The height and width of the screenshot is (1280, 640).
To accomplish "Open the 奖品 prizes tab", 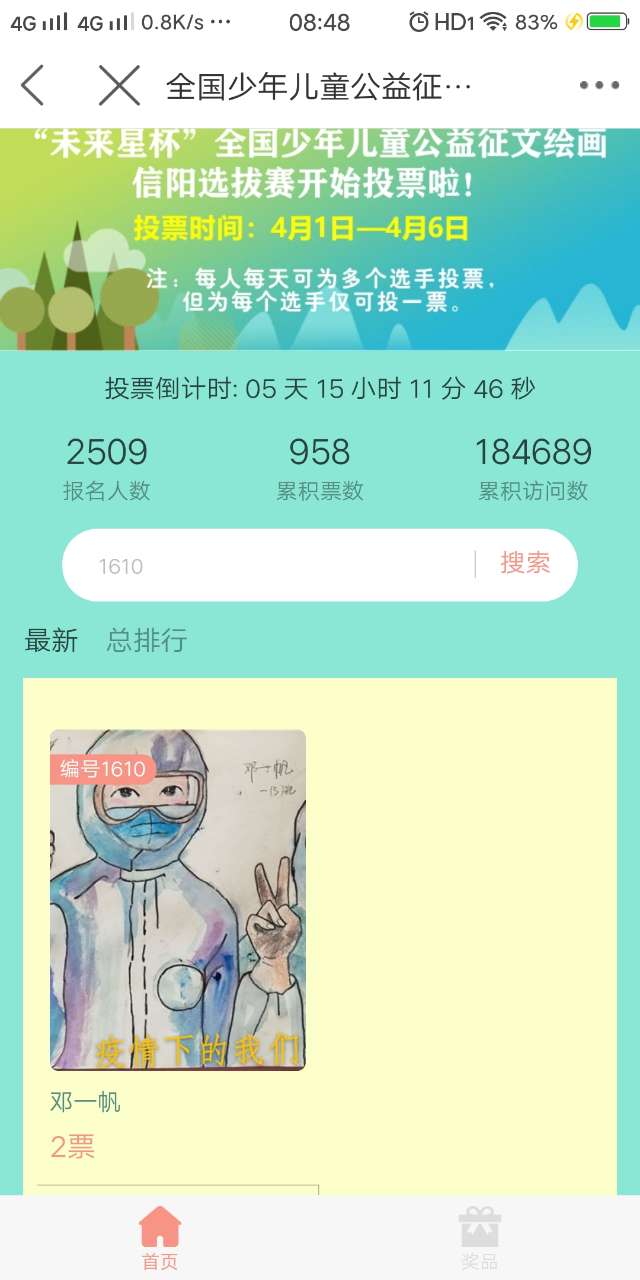I will pyautogui.click(x=479, y=1238).
